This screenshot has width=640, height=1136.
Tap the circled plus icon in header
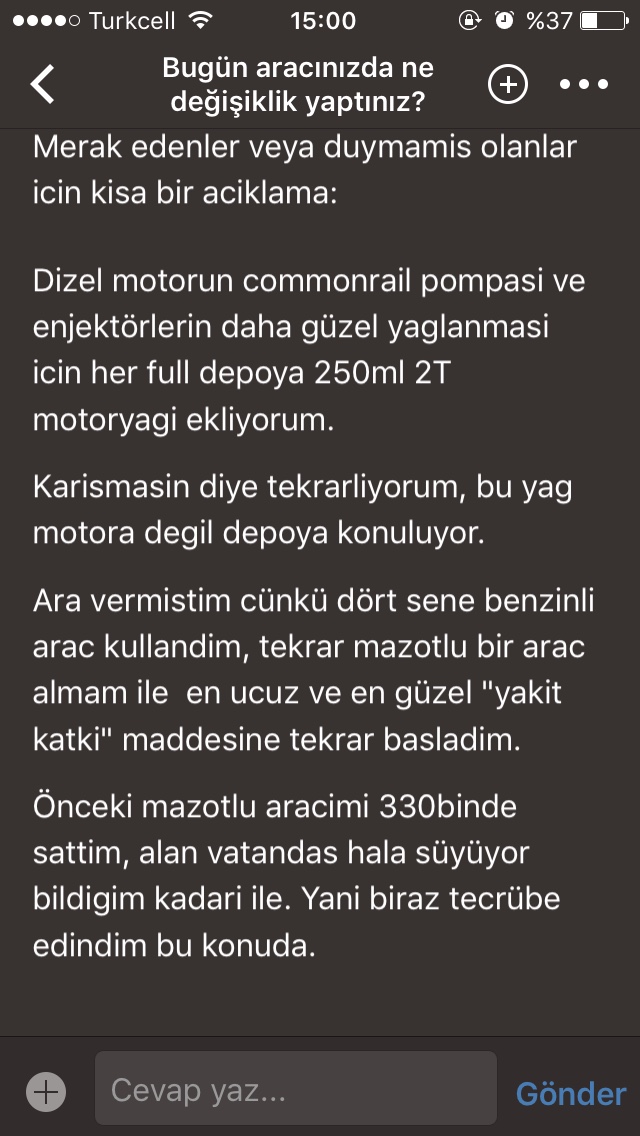click(508, 85)
